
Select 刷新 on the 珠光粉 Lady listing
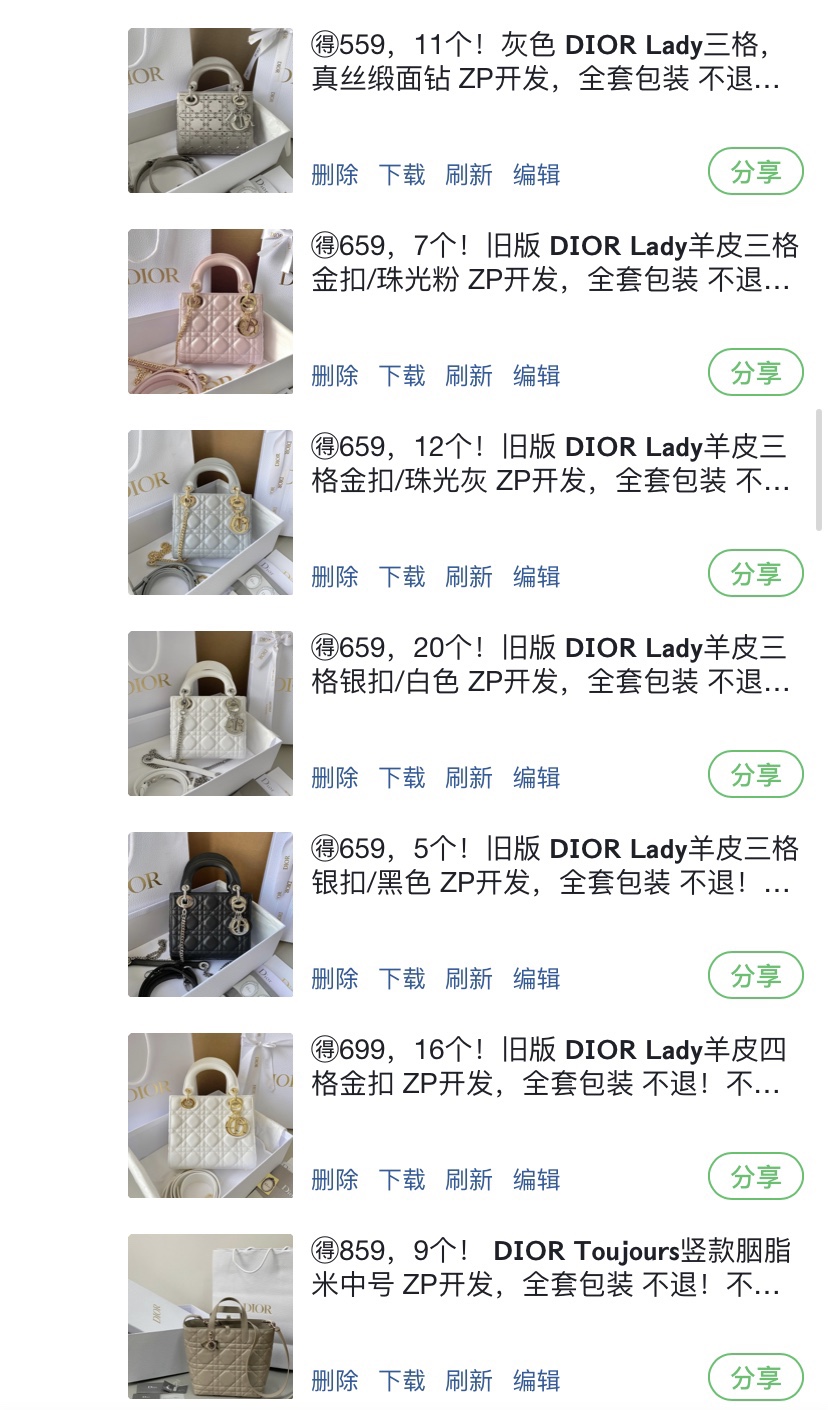[x=469, y=376]
